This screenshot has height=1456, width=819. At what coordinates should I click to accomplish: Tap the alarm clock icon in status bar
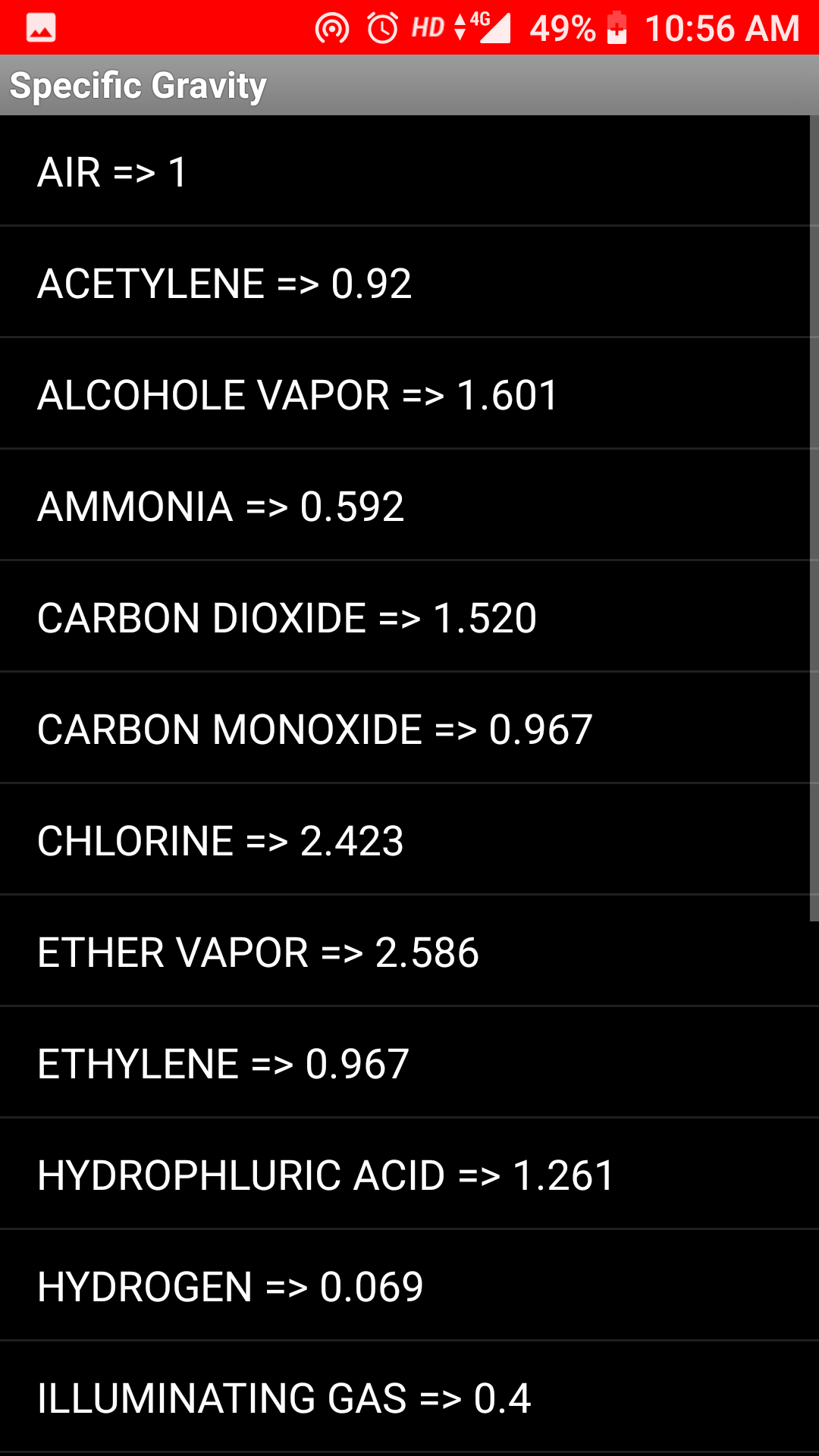tap(381, 27)
